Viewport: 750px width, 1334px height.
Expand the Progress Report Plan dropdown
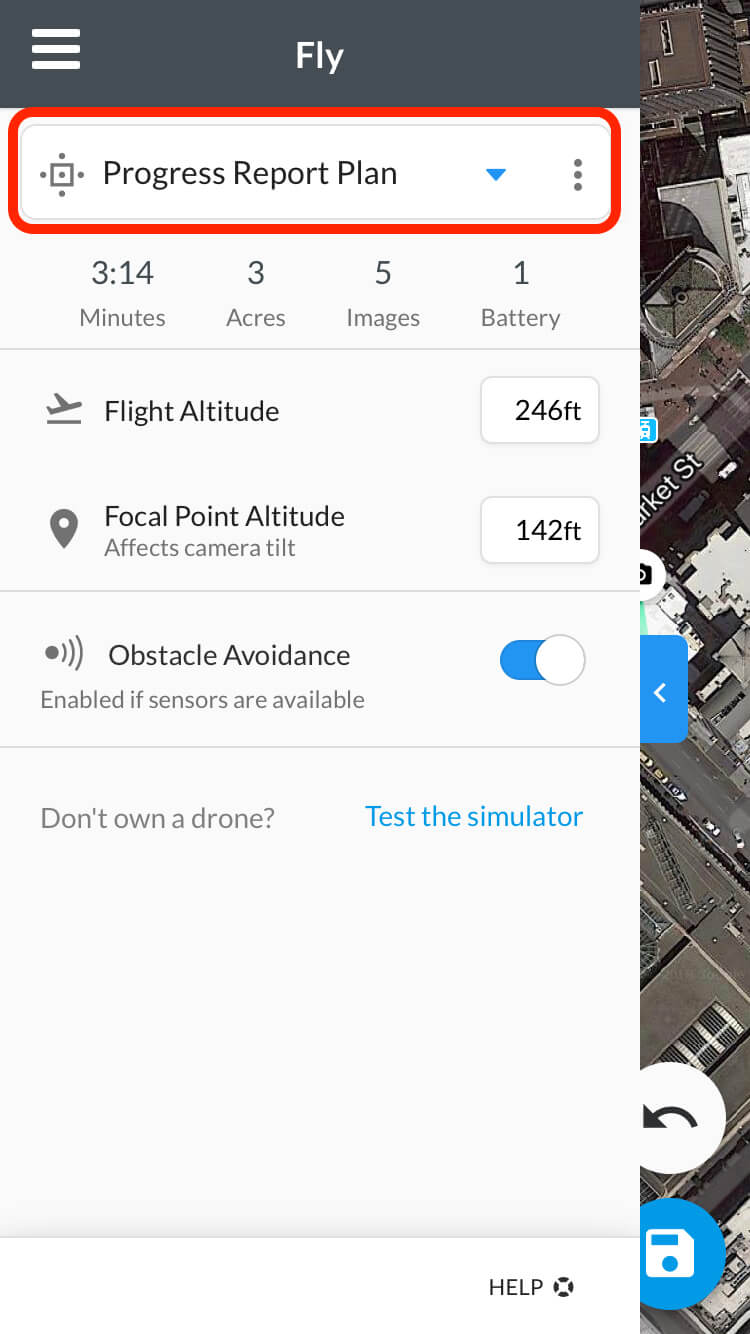(495, 174)
